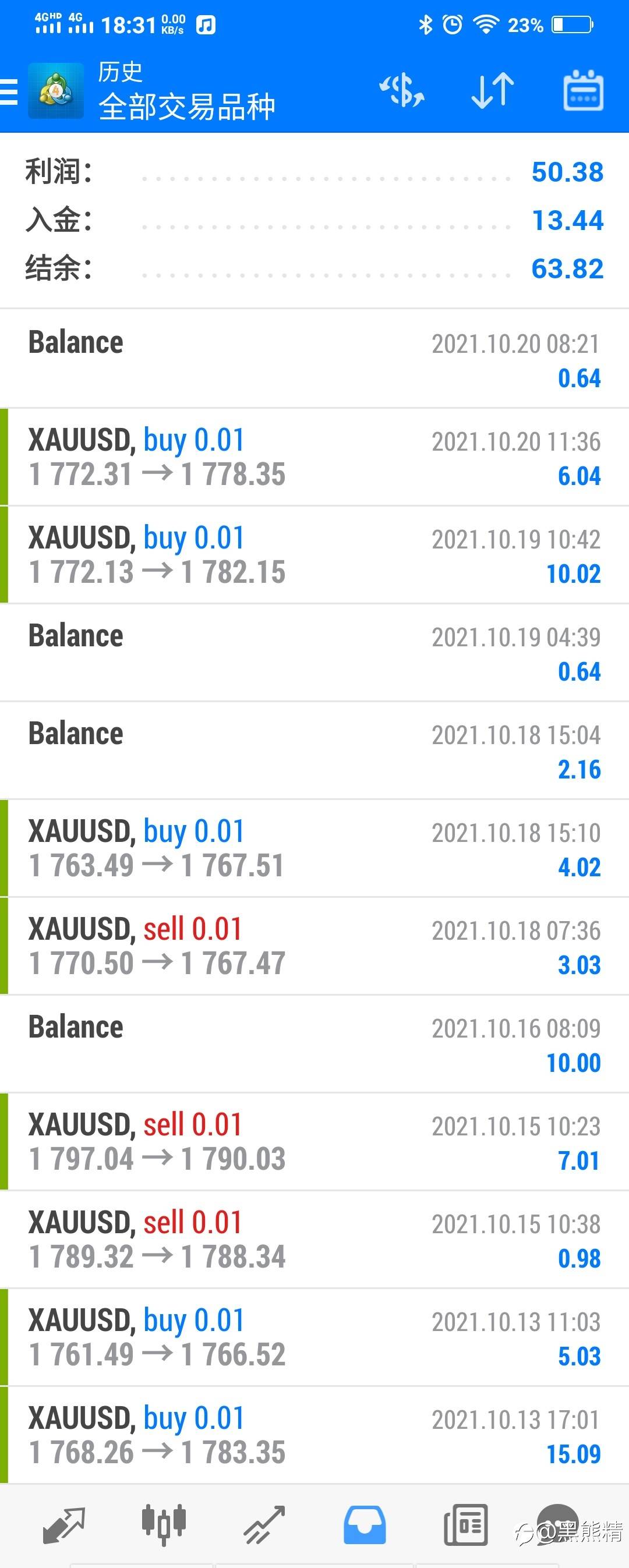Switch to the News tab
The width and height of the screenshot is (629, 1568).
pos(465,1525)
